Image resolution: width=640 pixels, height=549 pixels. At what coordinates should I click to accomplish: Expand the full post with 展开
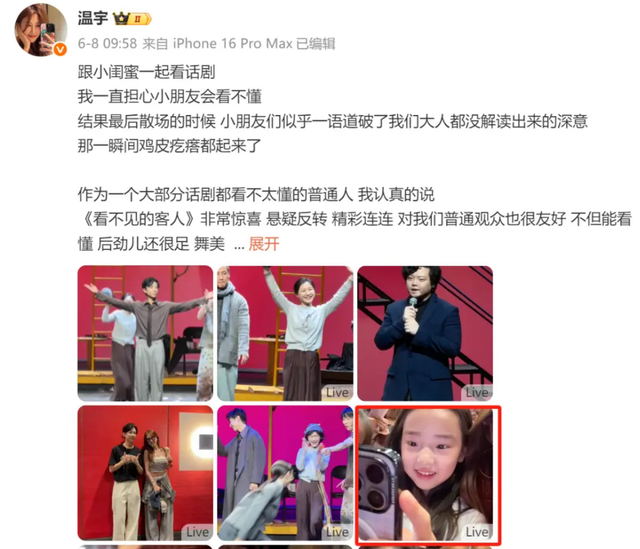pos(264,244)
